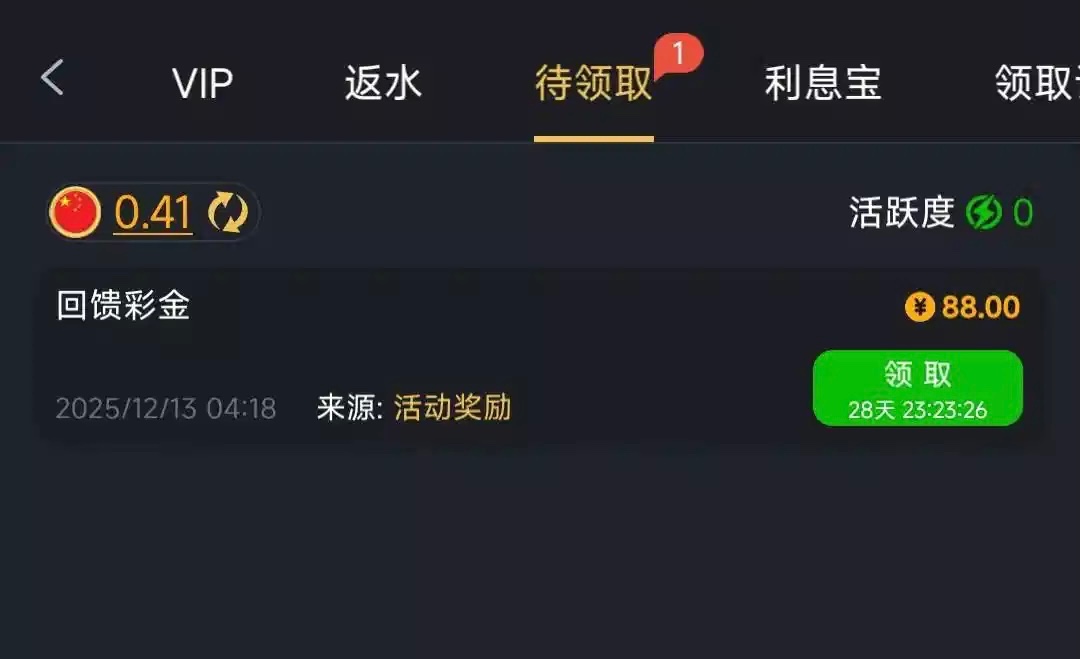Select the 待领取 tab
Image resolution: width=1080 pixels, height=659 pixels.
pyautogui.click(x=593, y=84)
